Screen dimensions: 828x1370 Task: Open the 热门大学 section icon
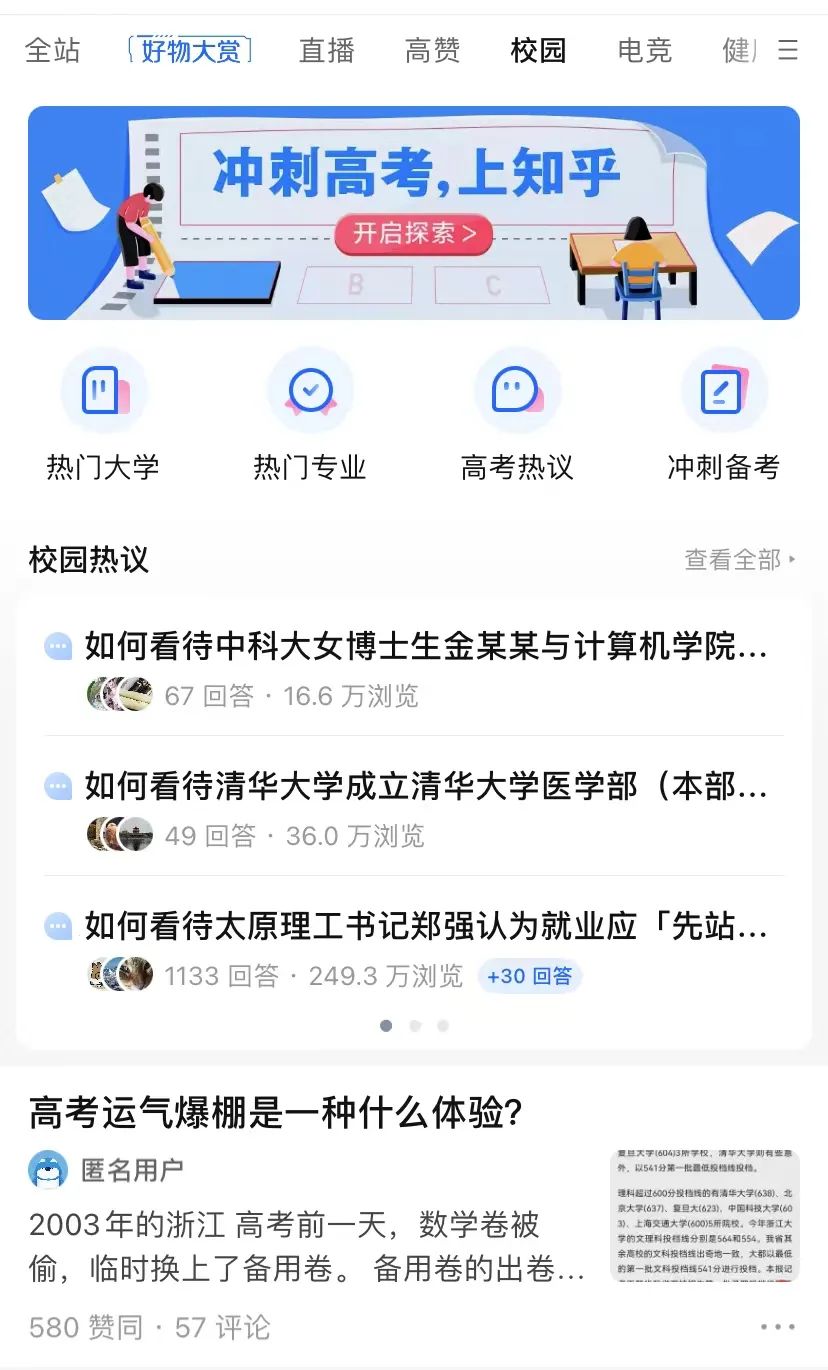pos(103,390)
